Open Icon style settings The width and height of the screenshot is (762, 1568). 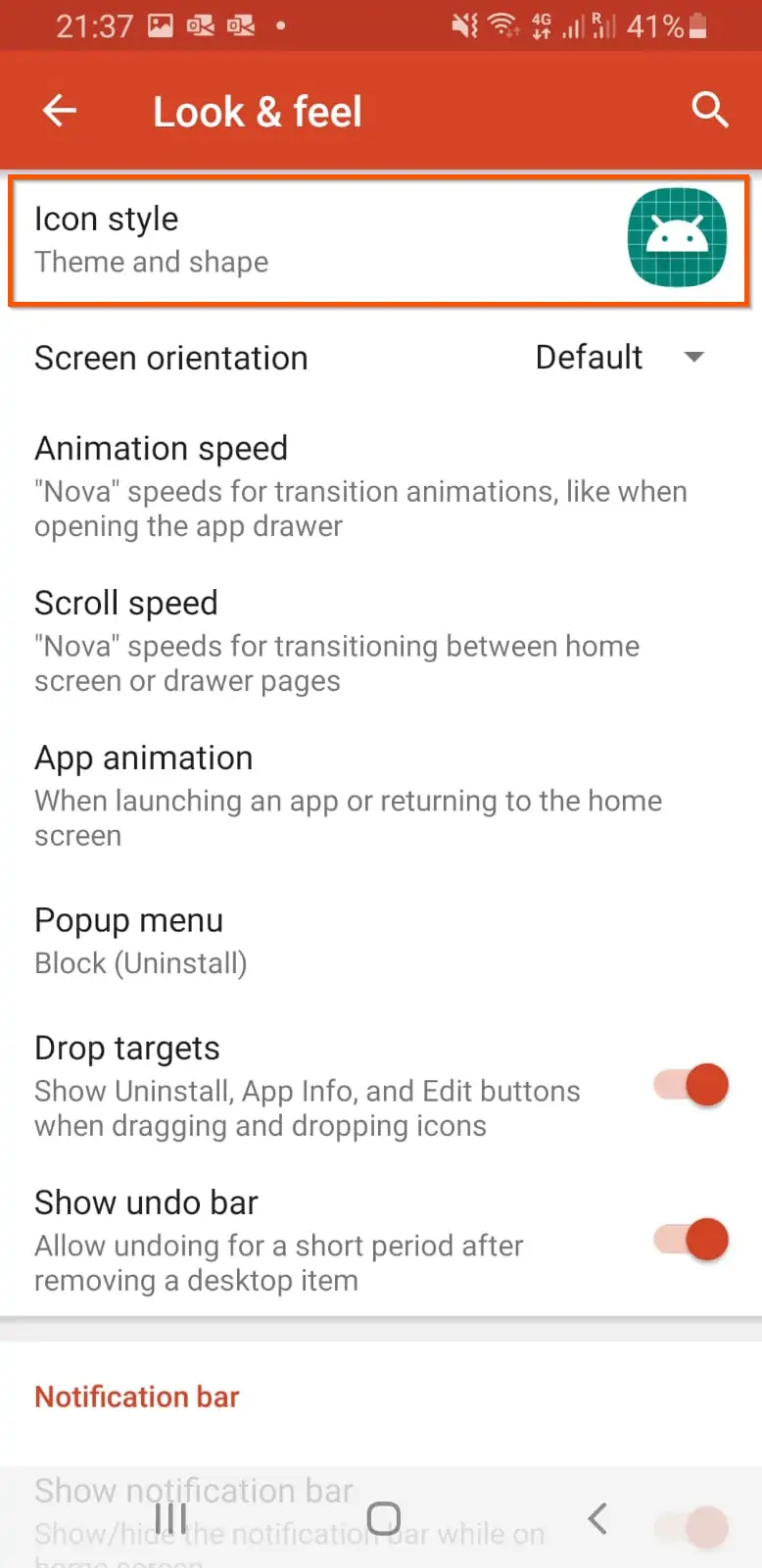(x=380, y=240)
